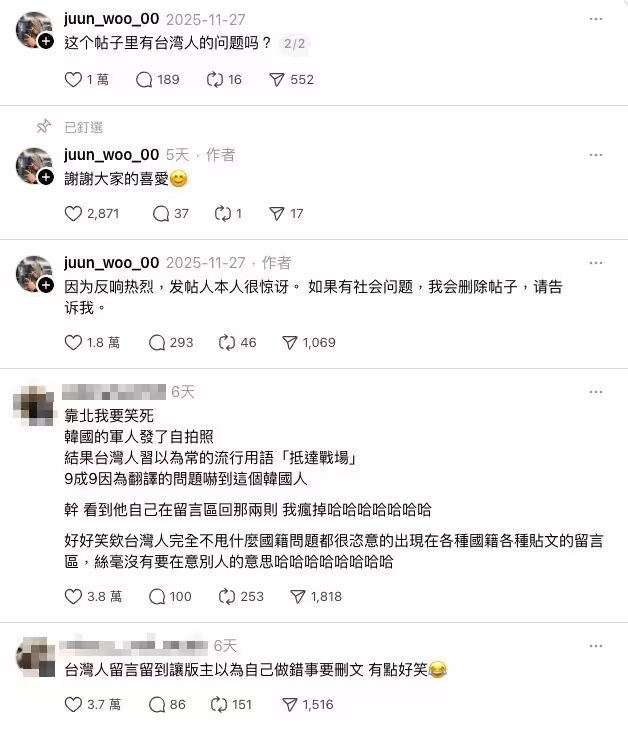Like the 靠北我要笑死 comment

point(73,596)
